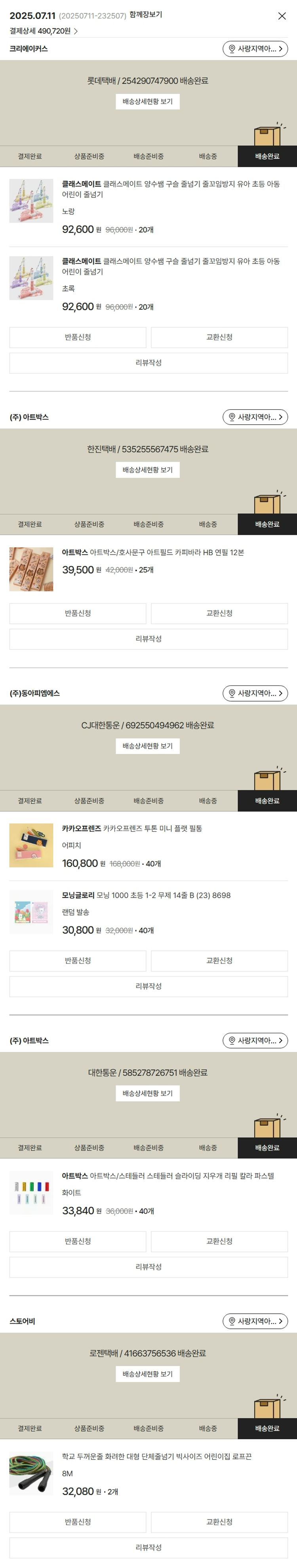Close the order details page

point(282,16)
